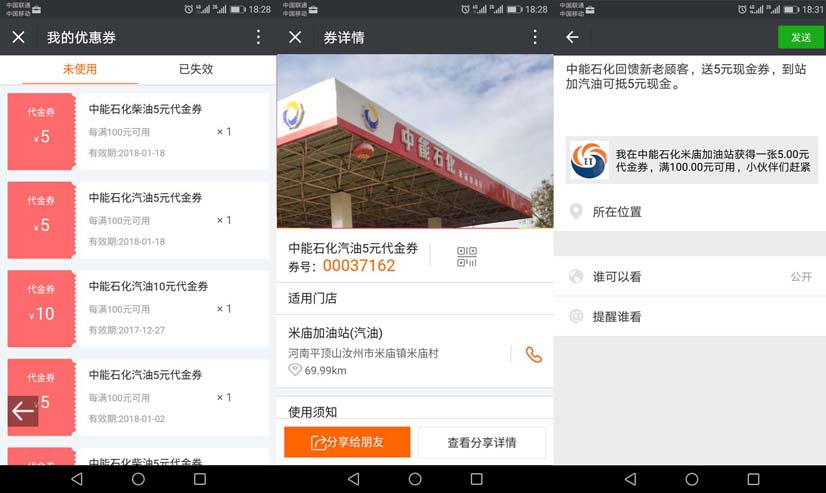Open 所在位置 row

pyautogui.click(x=689, y=212)
